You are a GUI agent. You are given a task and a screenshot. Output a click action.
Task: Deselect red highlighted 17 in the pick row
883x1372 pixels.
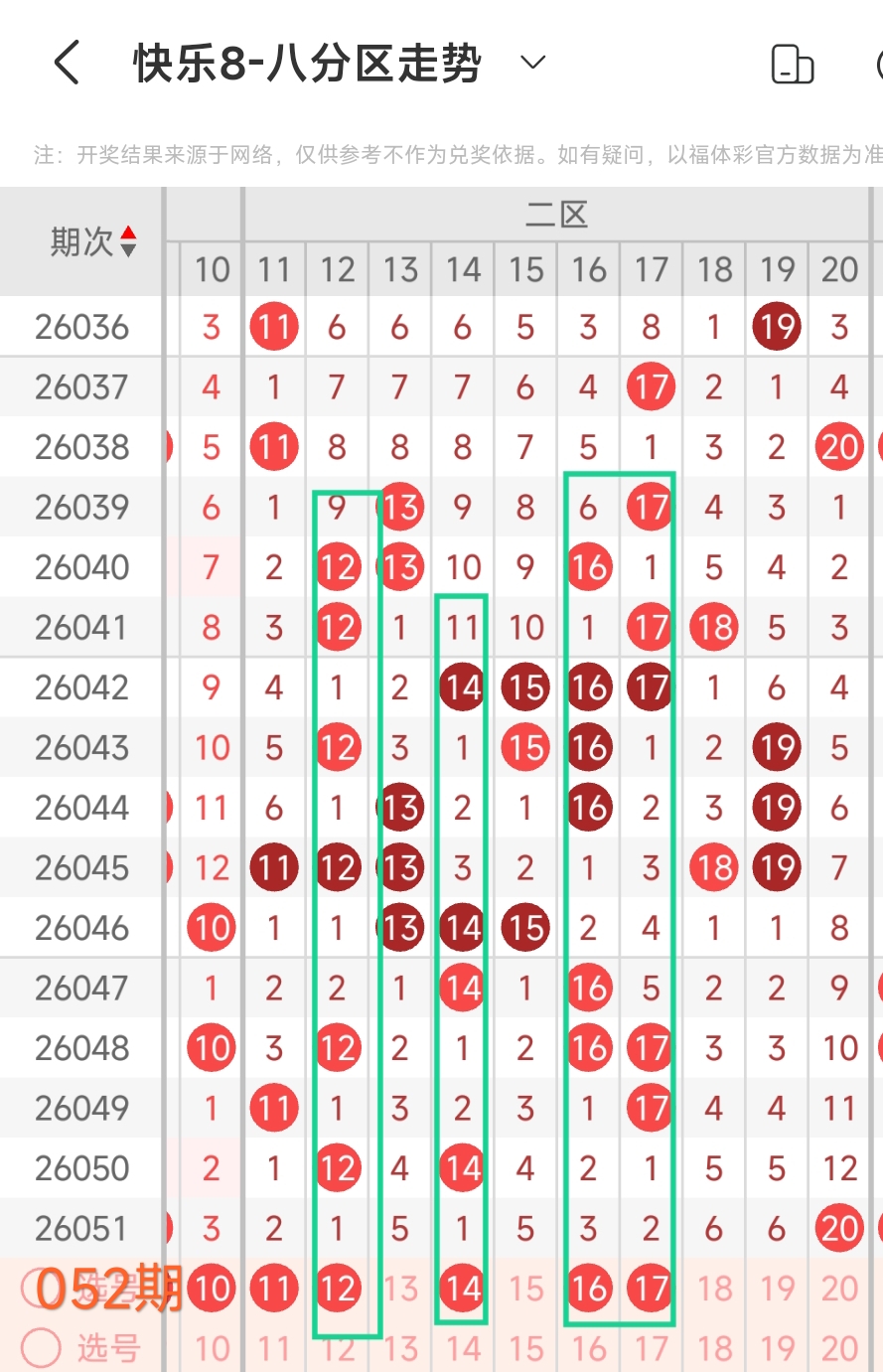coord(651,1289)
